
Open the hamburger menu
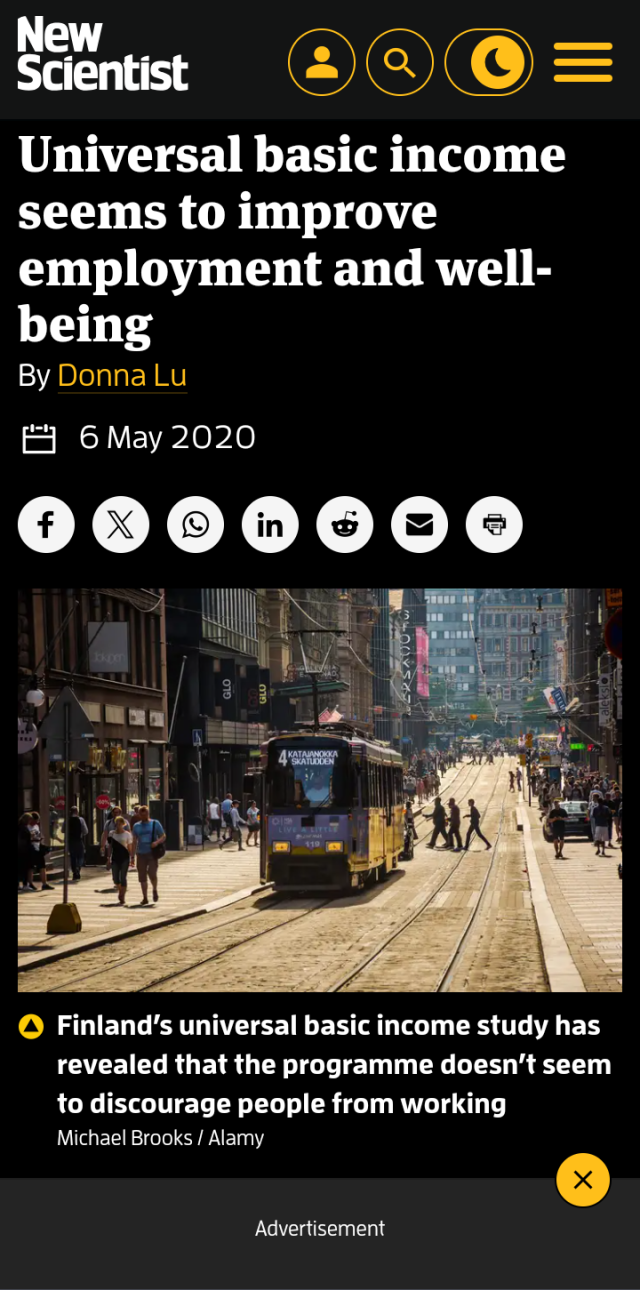pos(583,62)
